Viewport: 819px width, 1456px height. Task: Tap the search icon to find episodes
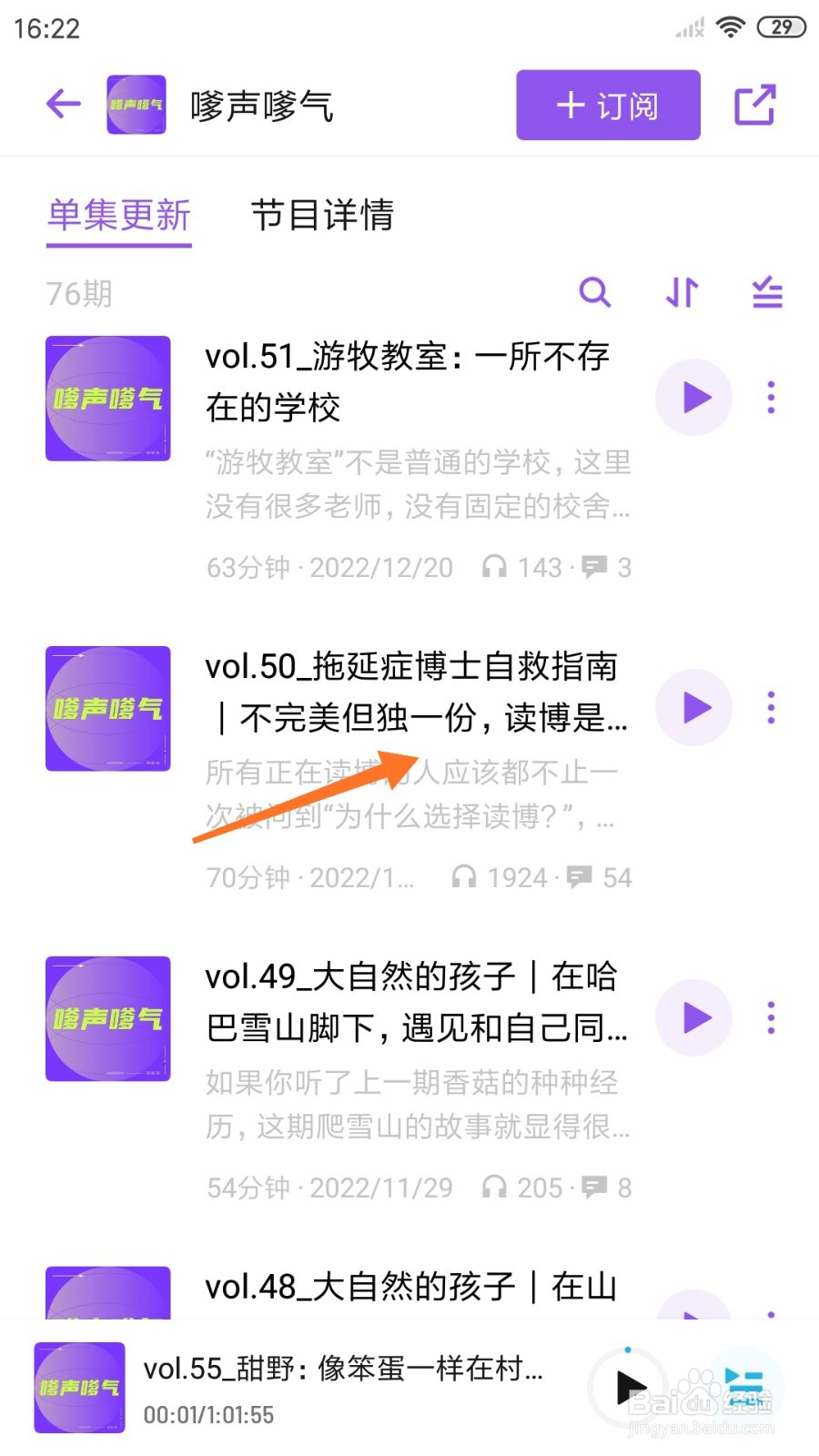coord(595,293)
